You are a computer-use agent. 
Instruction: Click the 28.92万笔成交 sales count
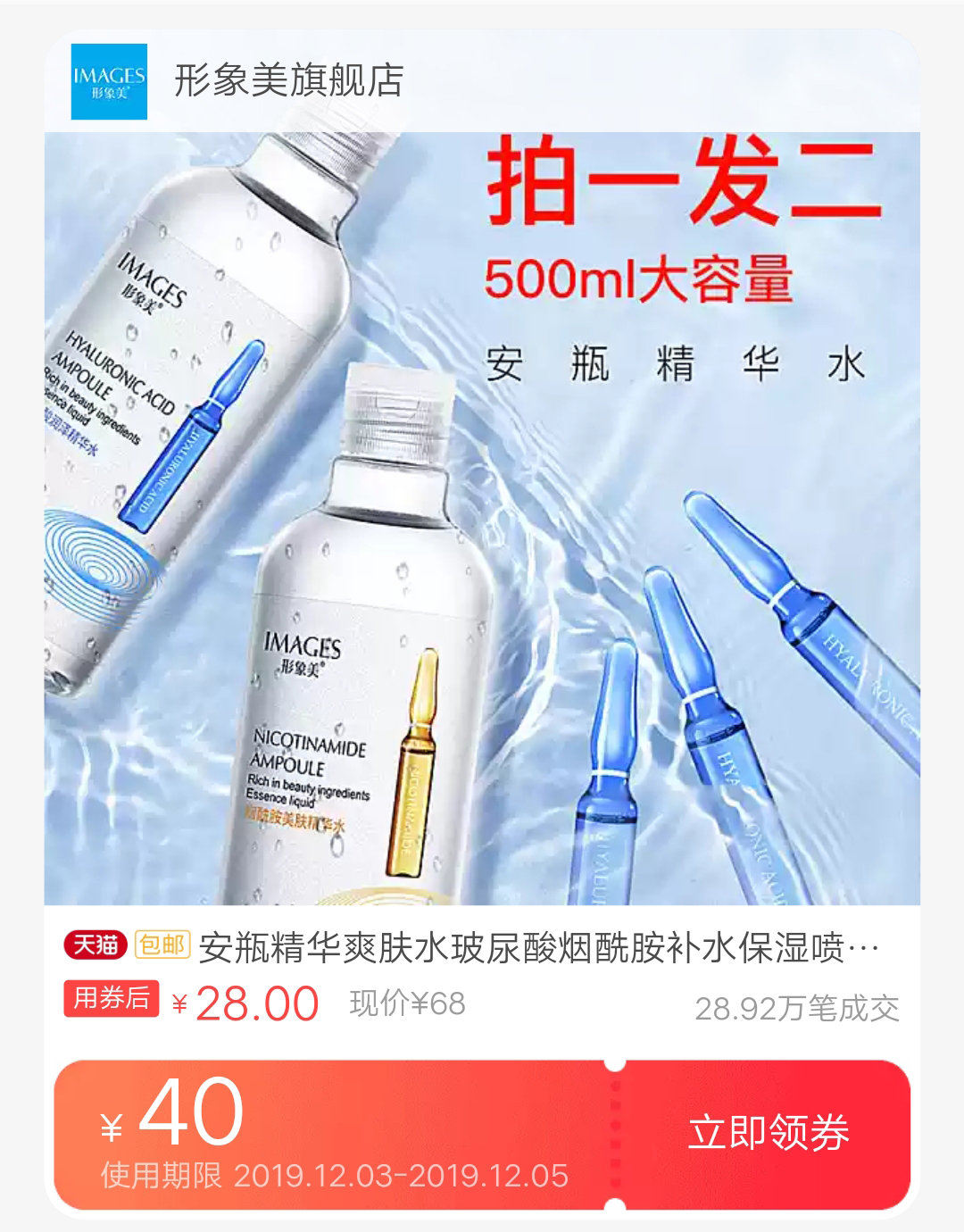click(x=799, y=1007)
